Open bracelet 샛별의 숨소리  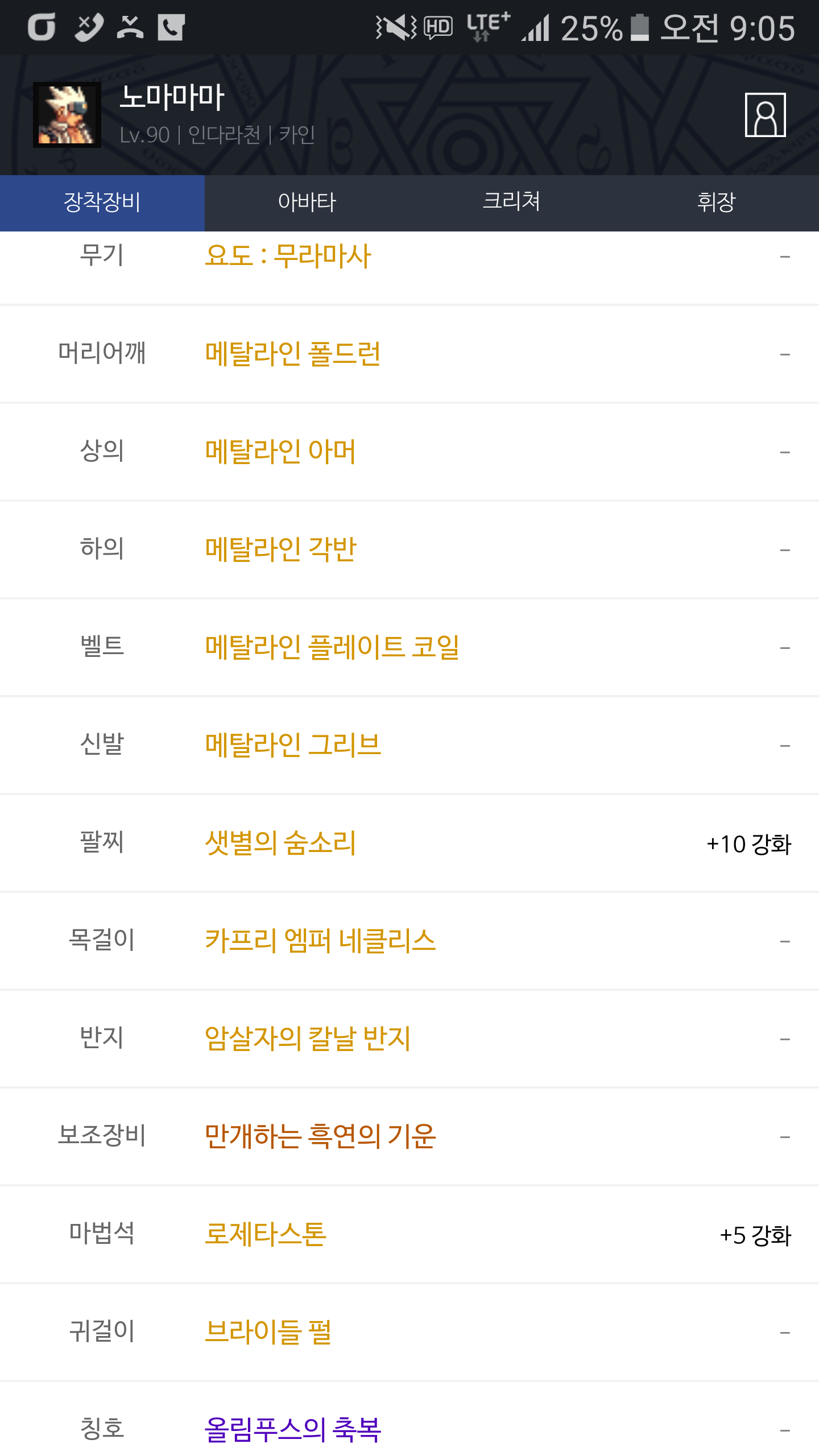[280, 843]
